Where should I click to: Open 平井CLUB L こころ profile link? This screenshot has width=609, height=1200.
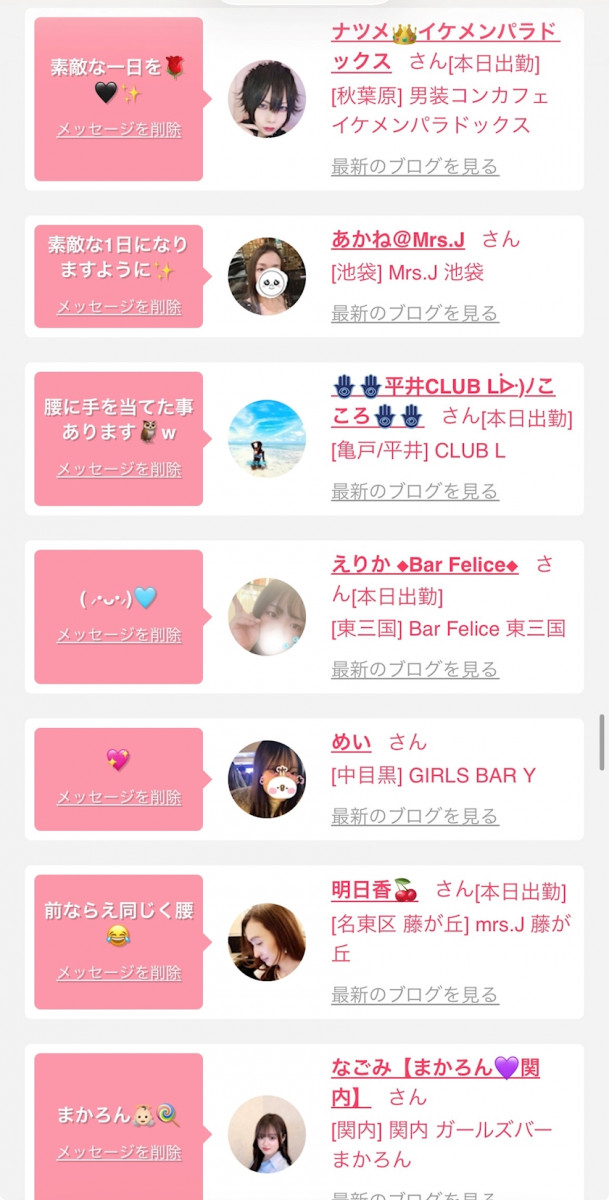(x=443, y=387)
